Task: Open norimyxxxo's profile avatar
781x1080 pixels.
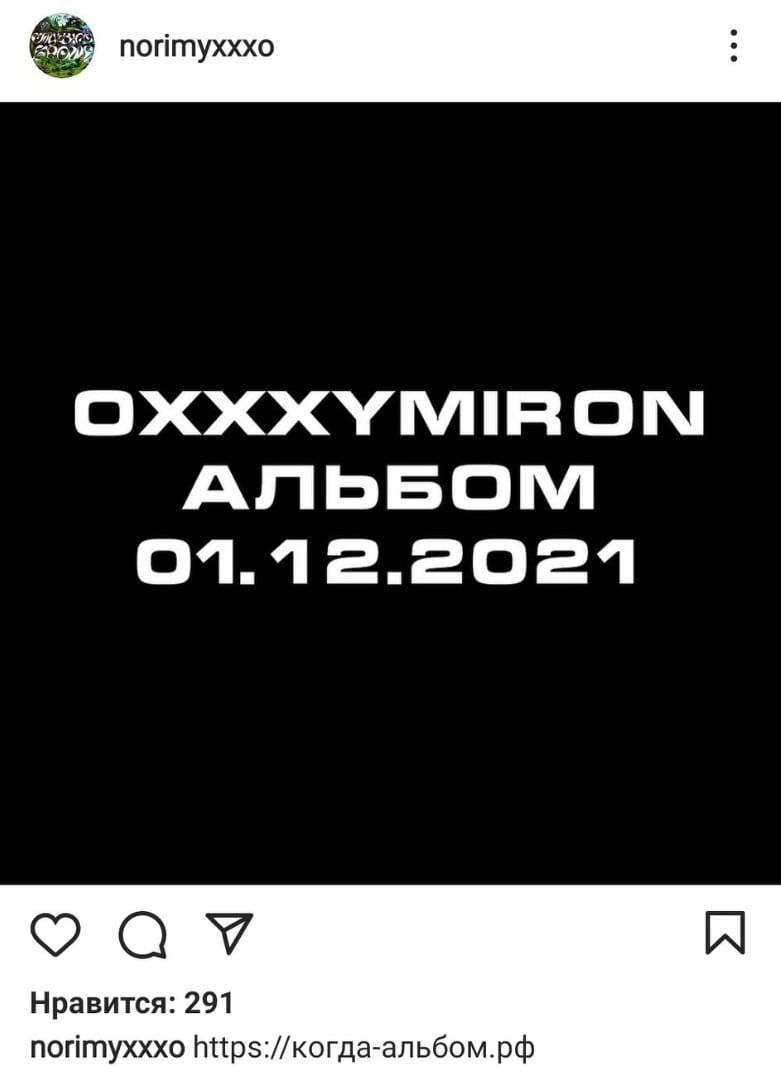Action: pyautogui.click(x=61, y=46)
